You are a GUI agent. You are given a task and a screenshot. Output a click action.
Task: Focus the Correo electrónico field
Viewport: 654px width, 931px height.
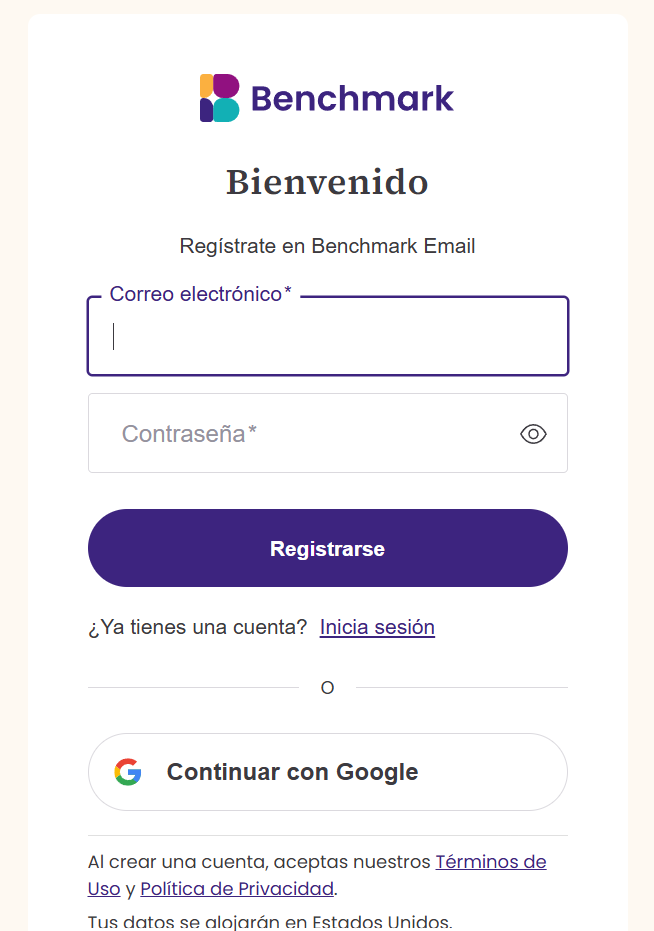tap(327, 337)
